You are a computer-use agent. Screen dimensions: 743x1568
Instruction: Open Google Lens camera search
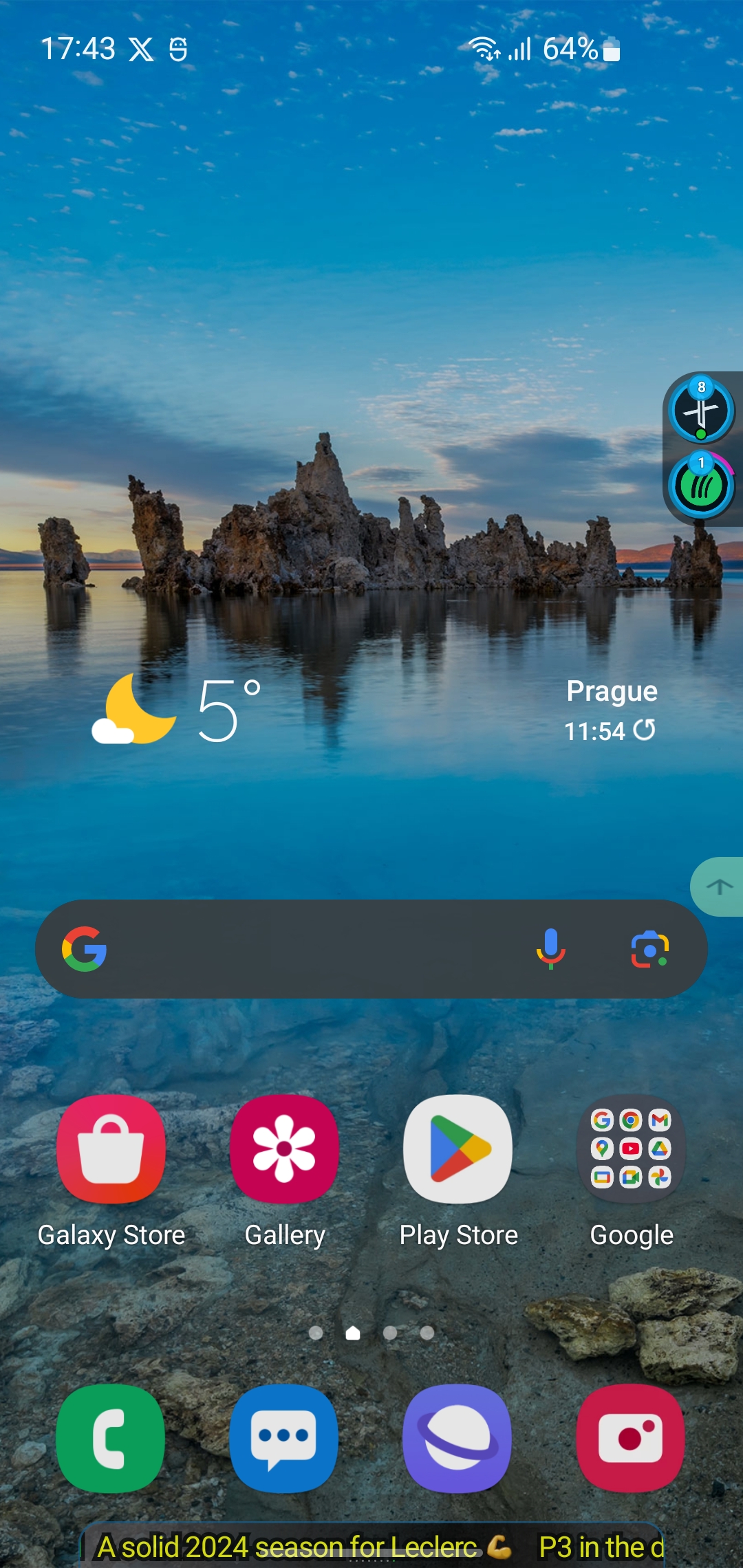(x=649, y=949)
